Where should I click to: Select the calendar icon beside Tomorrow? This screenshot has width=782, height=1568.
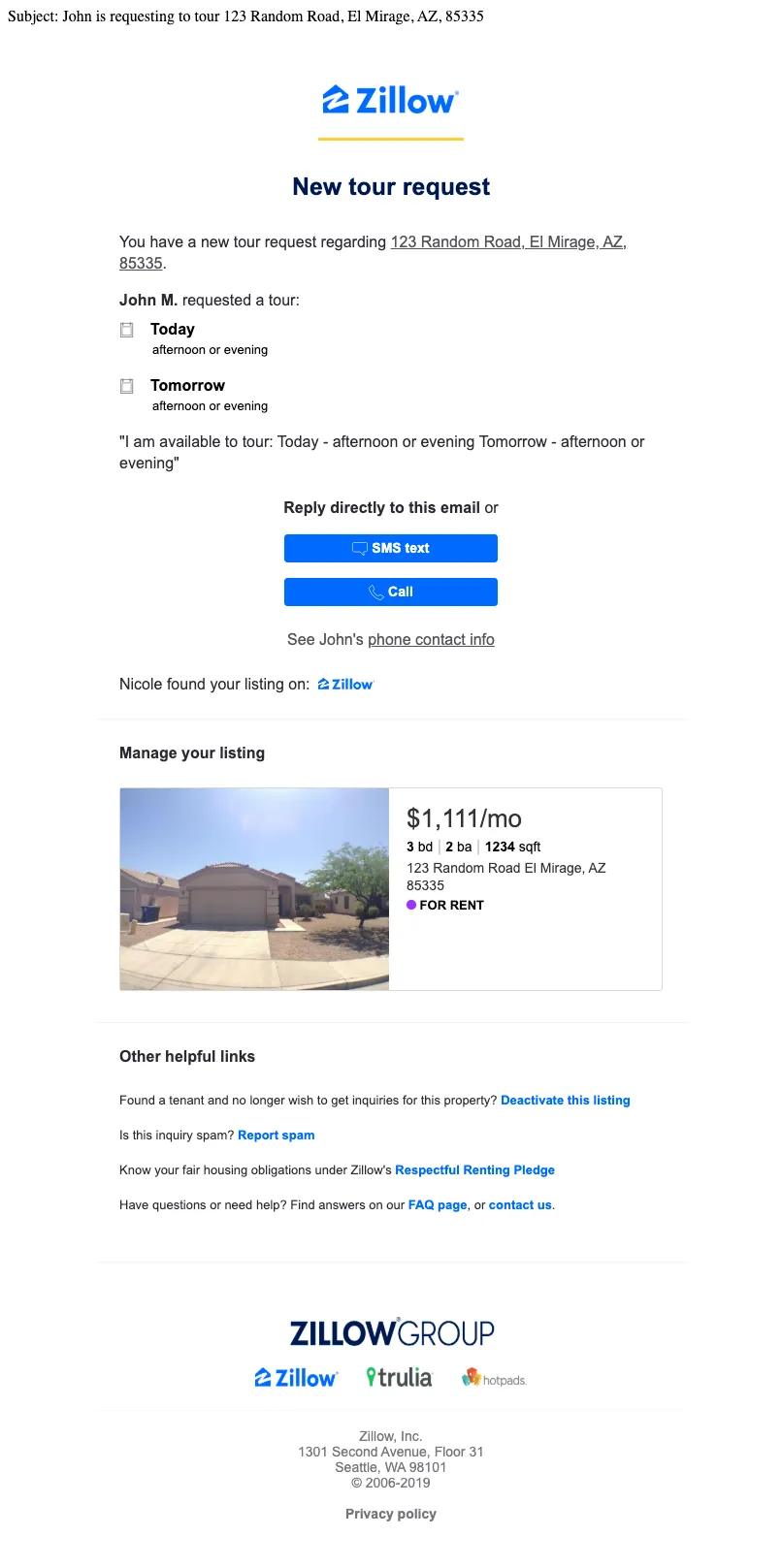[126, 386]
